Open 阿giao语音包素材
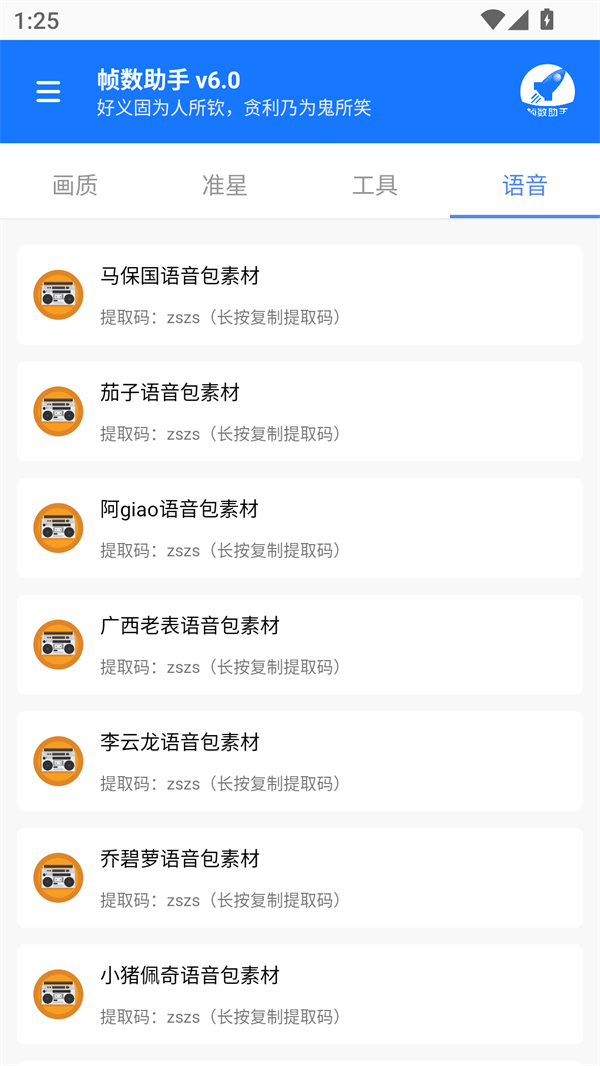 300,528
